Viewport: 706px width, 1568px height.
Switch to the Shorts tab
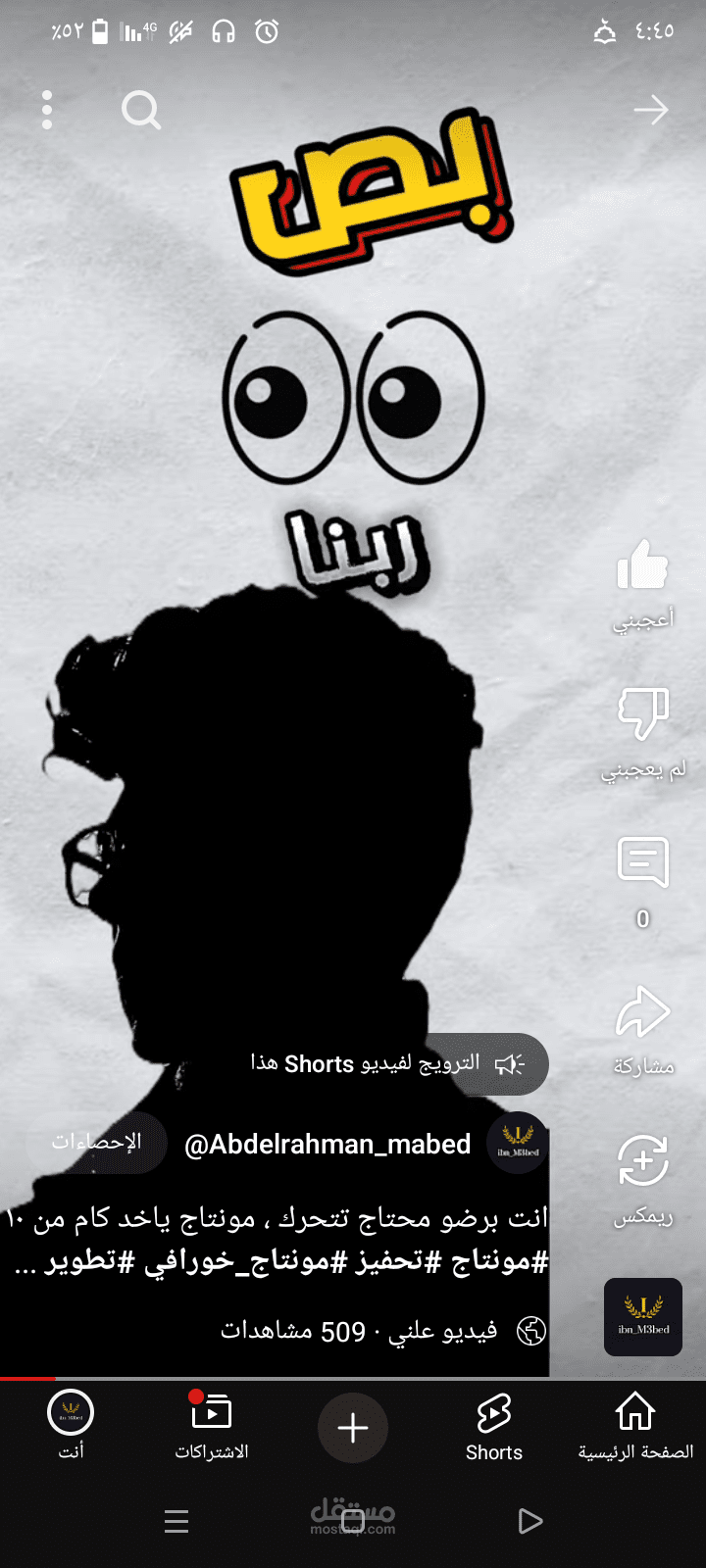click(x=494, y=1427)
